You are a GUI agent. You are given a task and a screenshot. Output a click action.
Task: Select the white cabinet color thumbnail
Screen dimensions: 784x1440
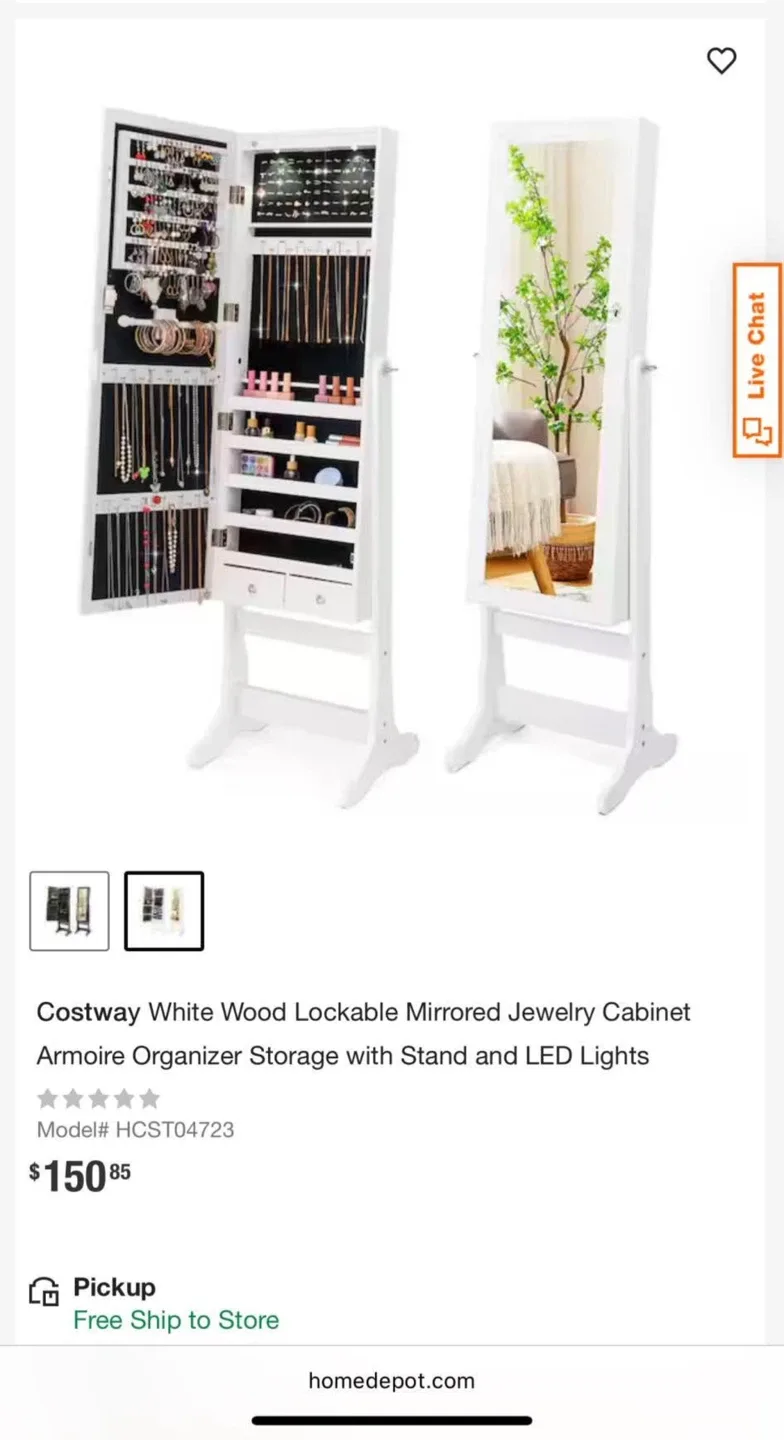(164, 910)
